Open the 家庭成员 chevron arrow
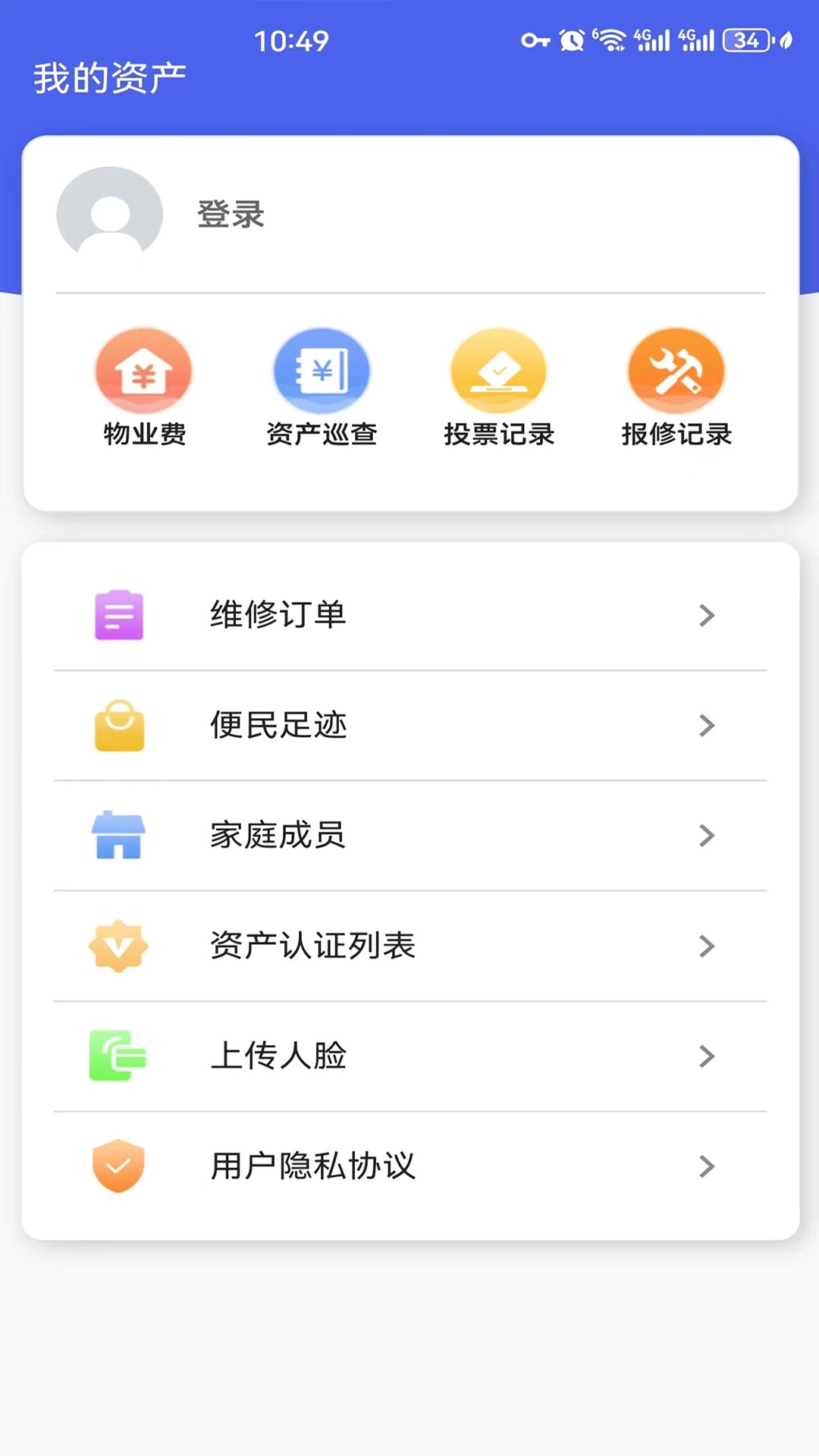The width and height of the screenshot is (819, 1456). click(x=707, y=836)
